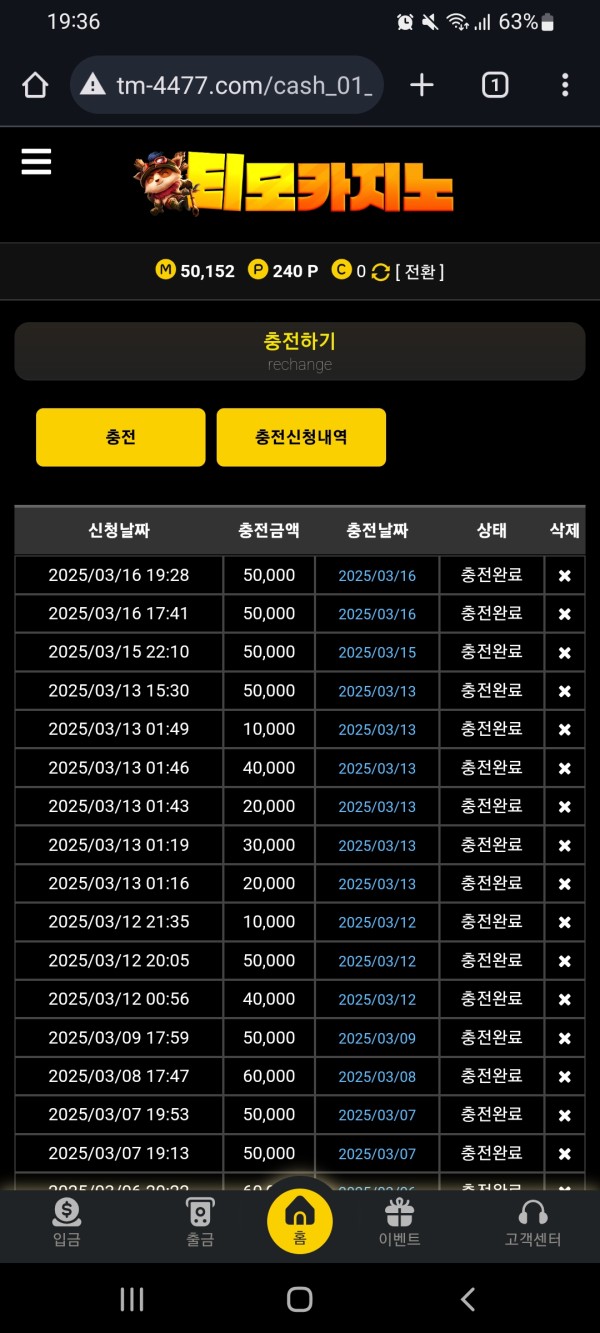600x1333 pixels.
Task: Open the hamburger drawer menu
Action: tap(36, 161)
